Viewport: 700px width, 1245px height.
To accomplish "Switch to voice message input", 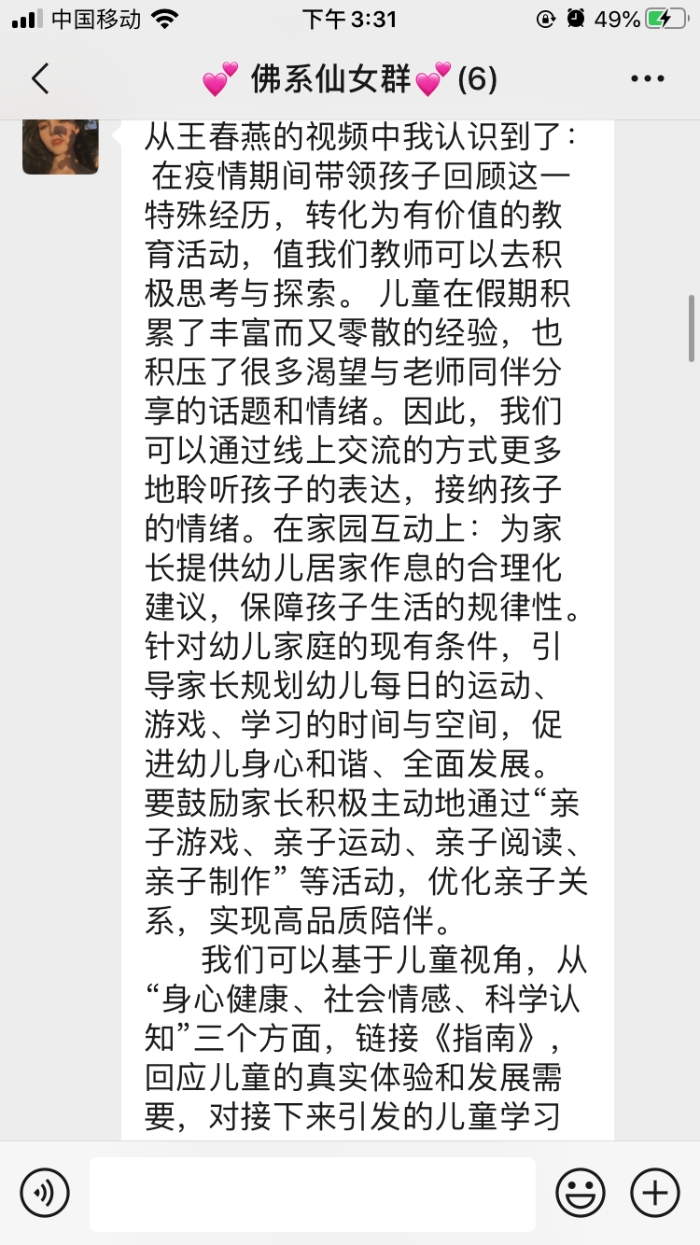I will 44,1193.
